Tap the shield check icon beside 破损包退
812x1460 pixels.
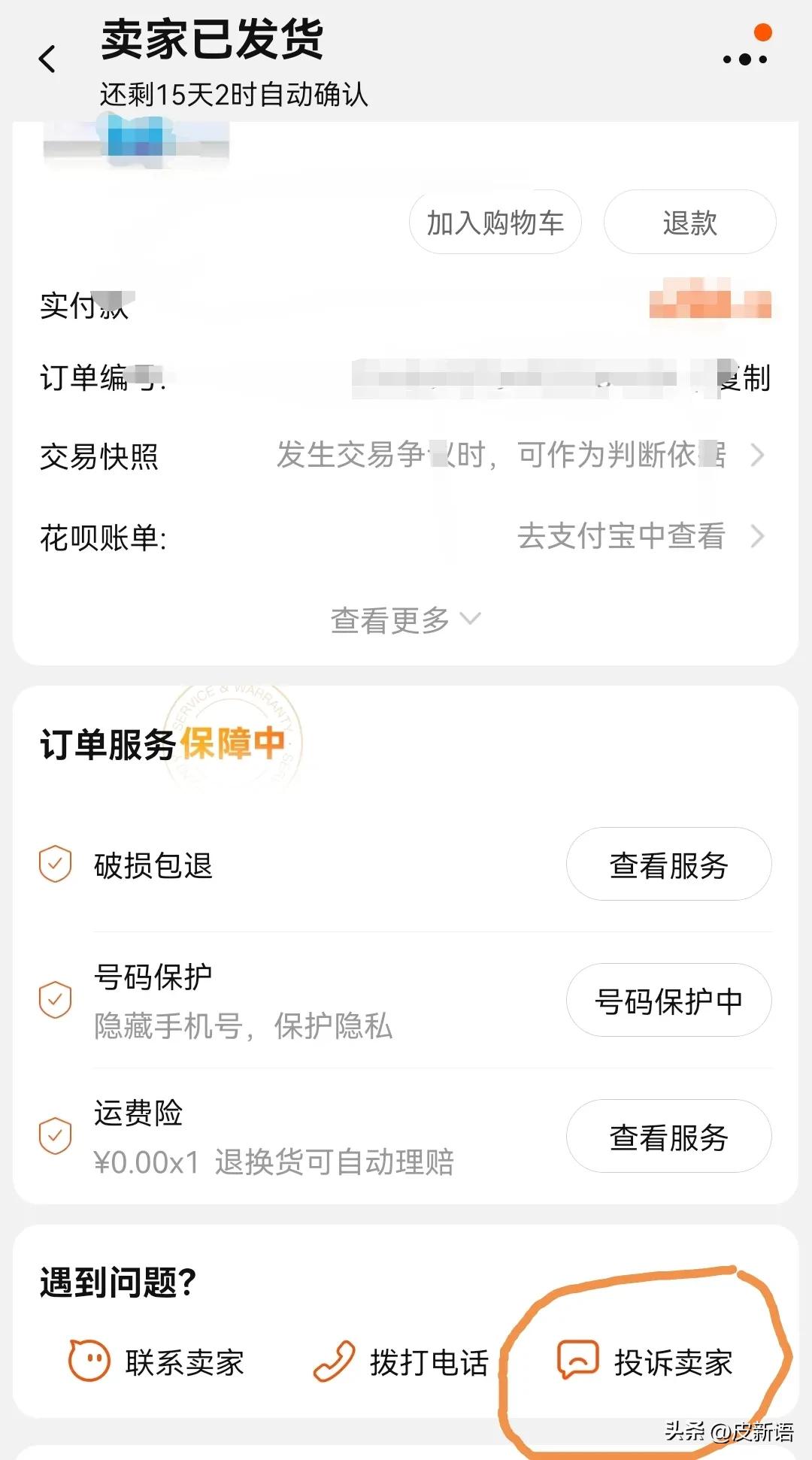(54, 865)
